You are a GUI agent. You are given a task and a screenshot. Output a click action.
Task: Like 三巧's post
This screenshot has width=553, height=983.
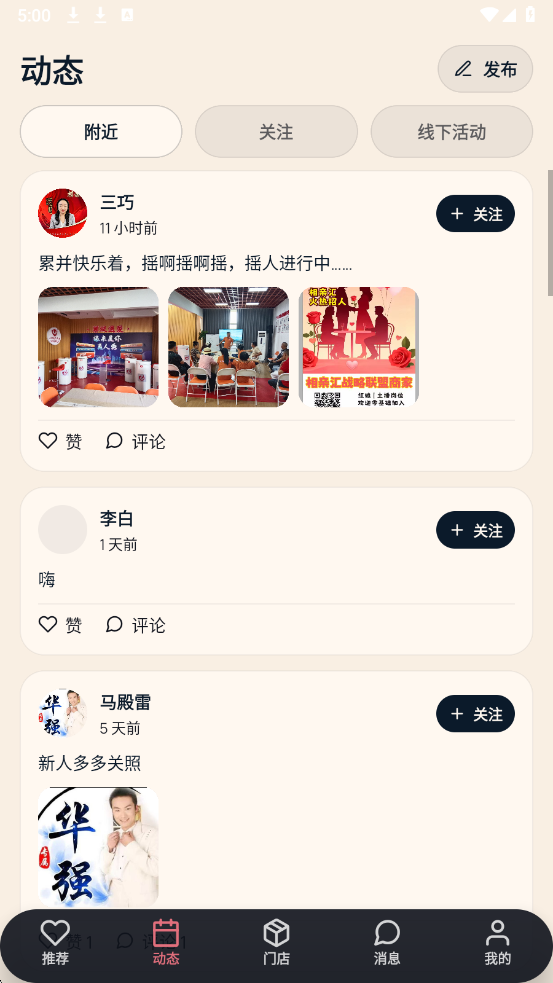pyautogui.click(x=60, y=441)
